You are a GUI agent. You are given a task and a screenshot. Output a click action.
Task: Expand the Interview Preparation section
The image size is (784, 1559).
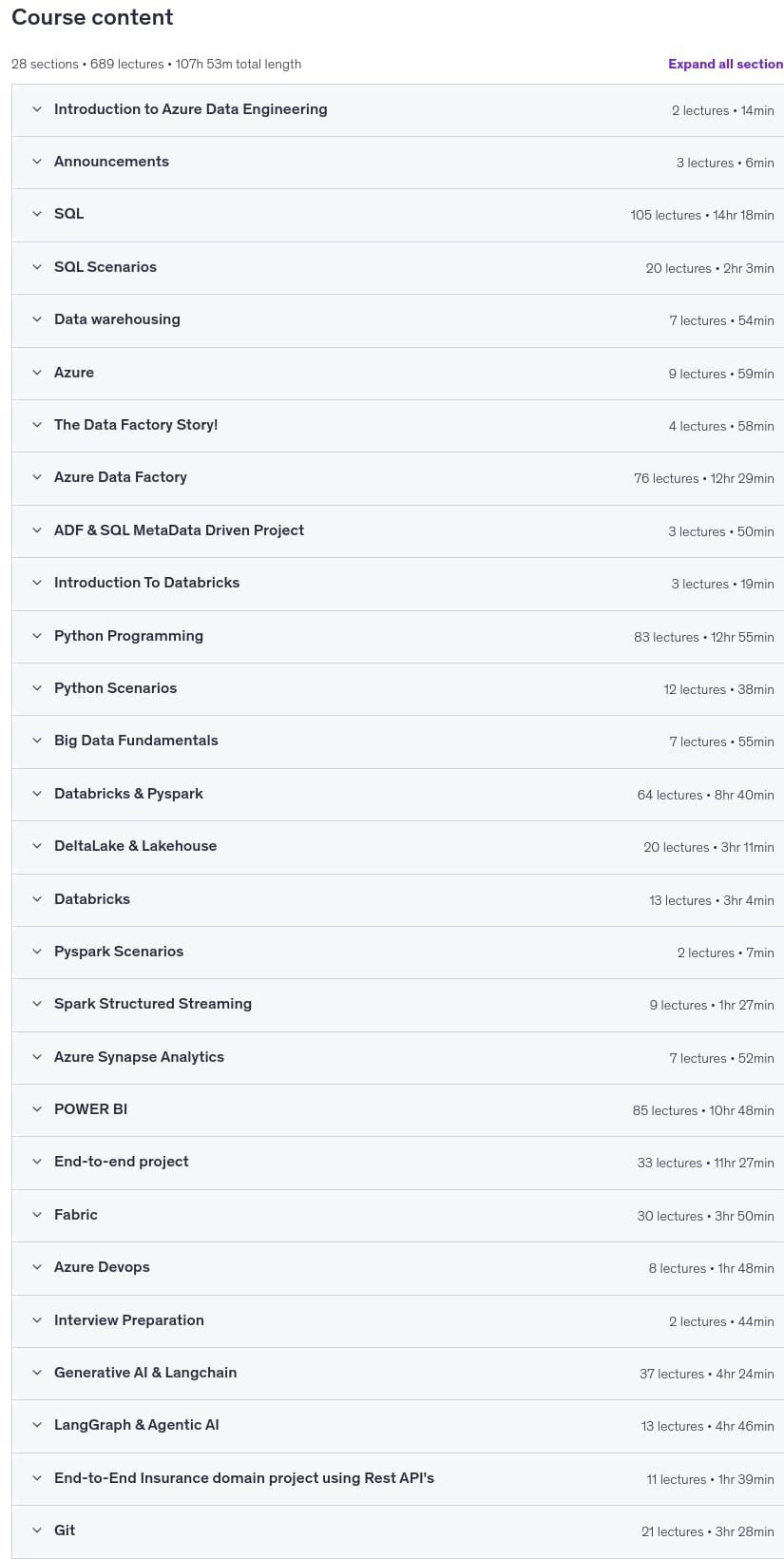(398, 1321)
